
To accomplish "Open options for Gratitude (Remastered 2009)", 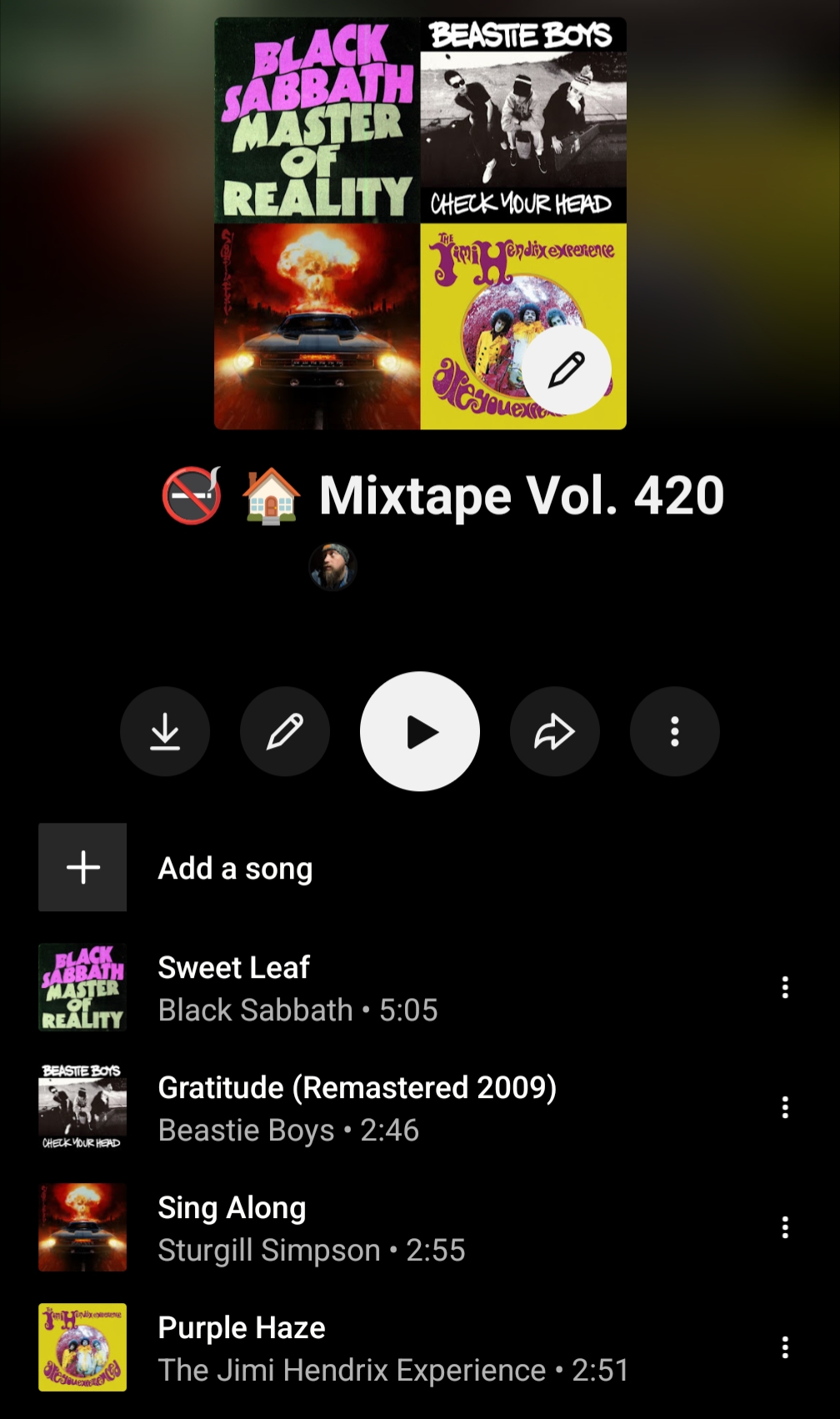I will (x=784, y=1107).
